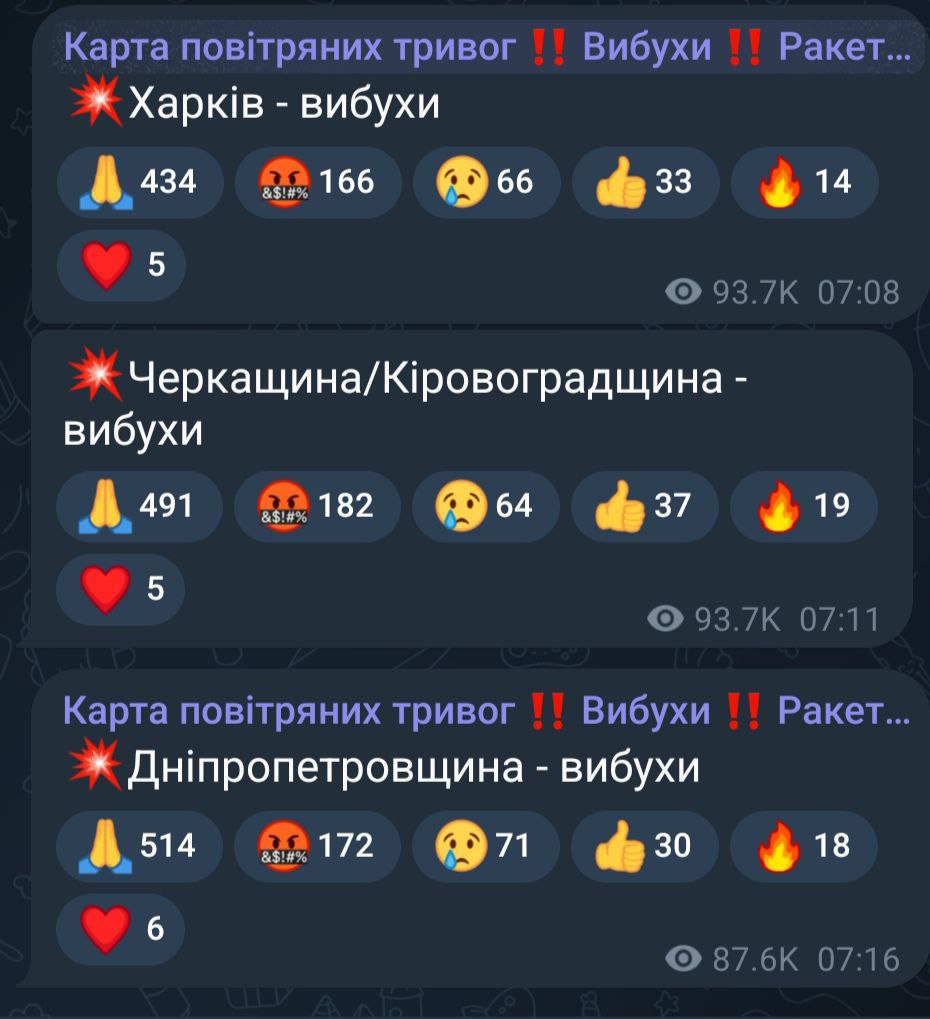
Task: Tap angry reaction showing 172
Action: tap(317, 846)
